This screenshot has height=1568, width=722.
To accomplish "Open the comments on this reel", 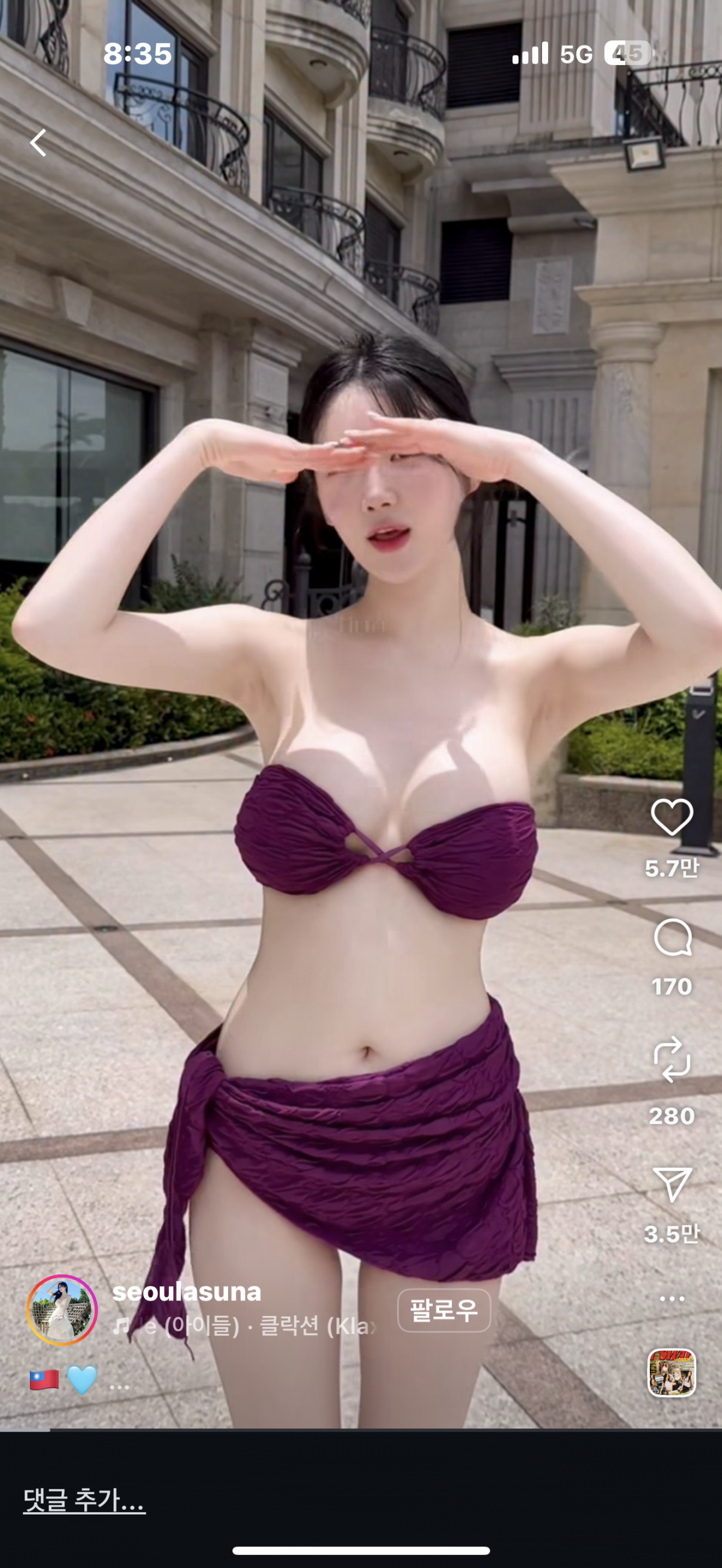I will (x=671, y=937).
